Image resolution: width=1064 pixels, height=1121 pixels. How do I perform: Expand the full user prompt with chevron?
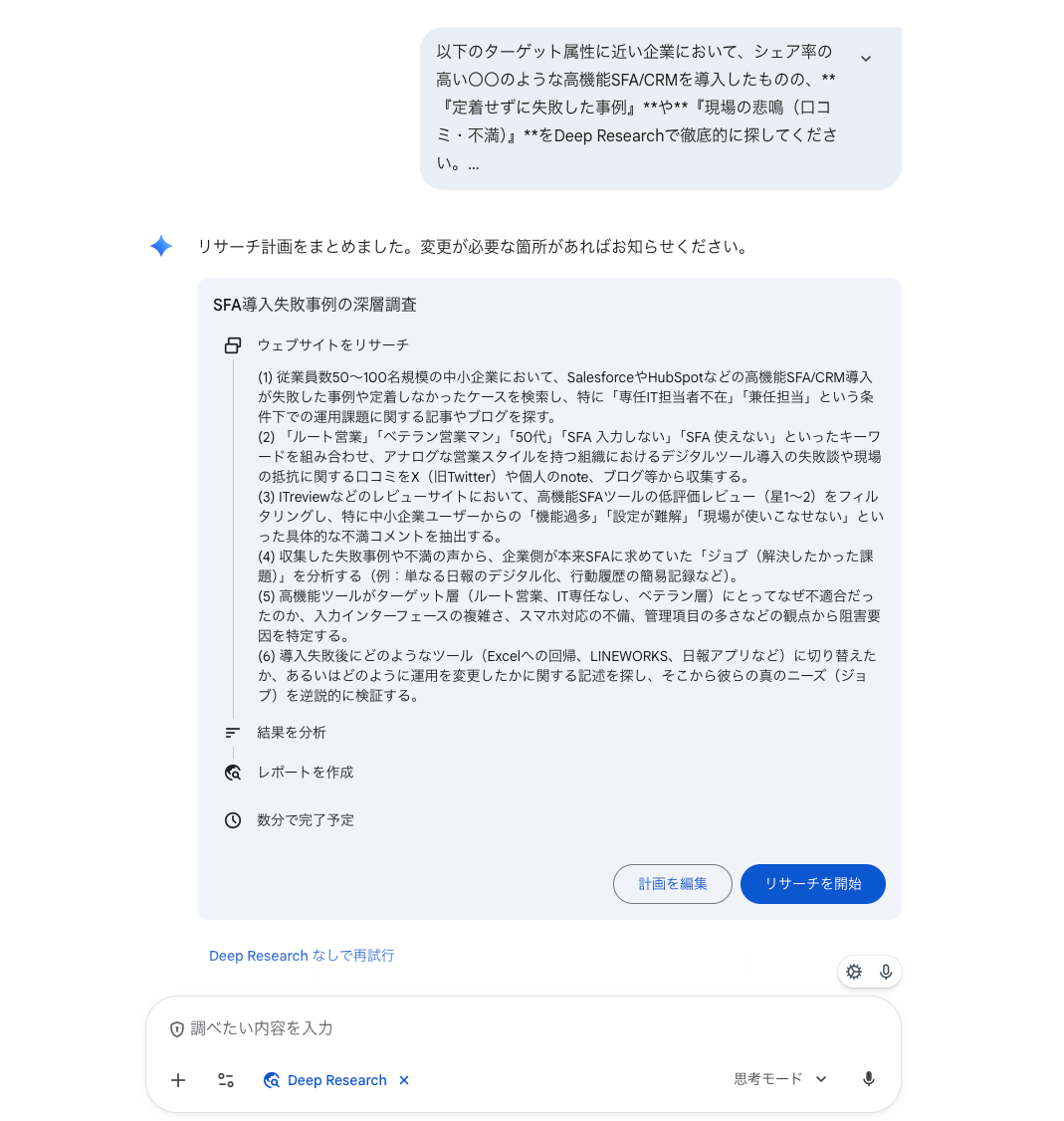(866, 59)
